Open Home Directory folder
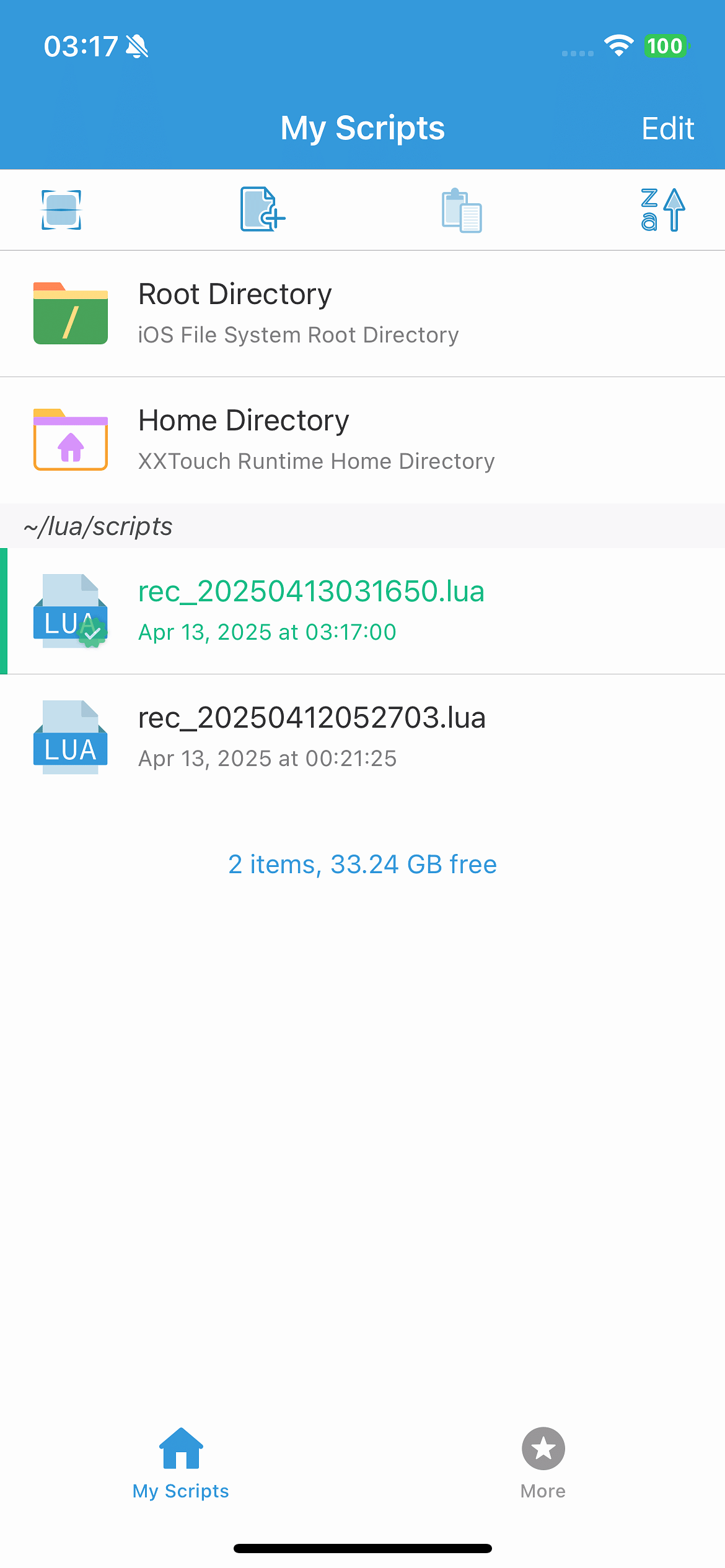725x1568 pixels. [362, 440]
